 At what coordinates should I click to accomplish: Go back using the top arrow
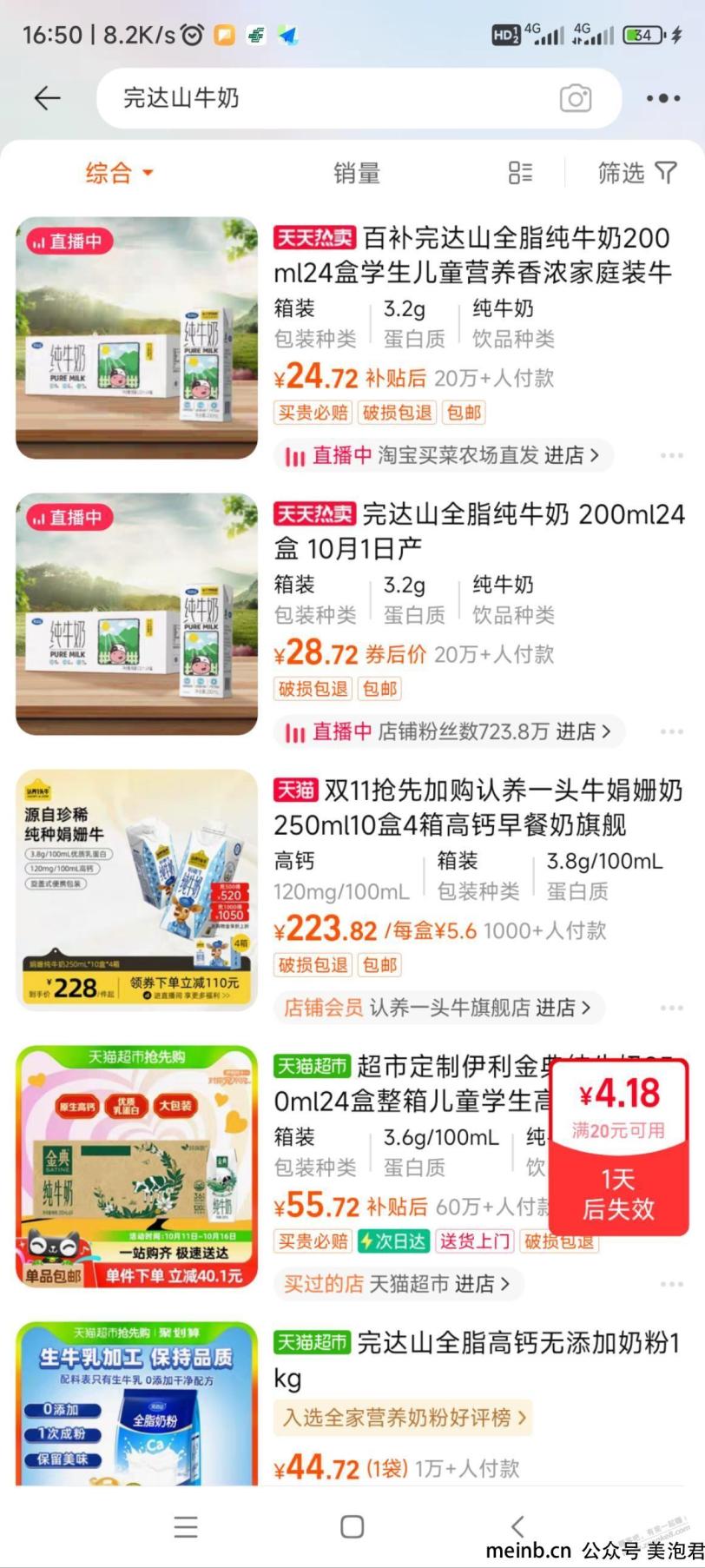click(x=47, y=98)
